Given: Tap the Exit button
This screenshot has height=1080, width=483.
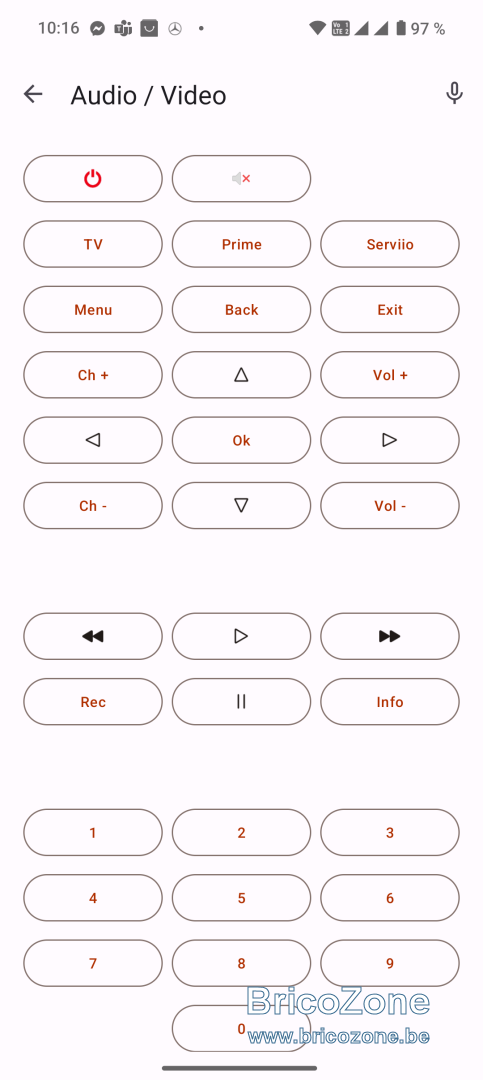Looking at the screenshot, I should pyautogui.click(x=390, y=309).
